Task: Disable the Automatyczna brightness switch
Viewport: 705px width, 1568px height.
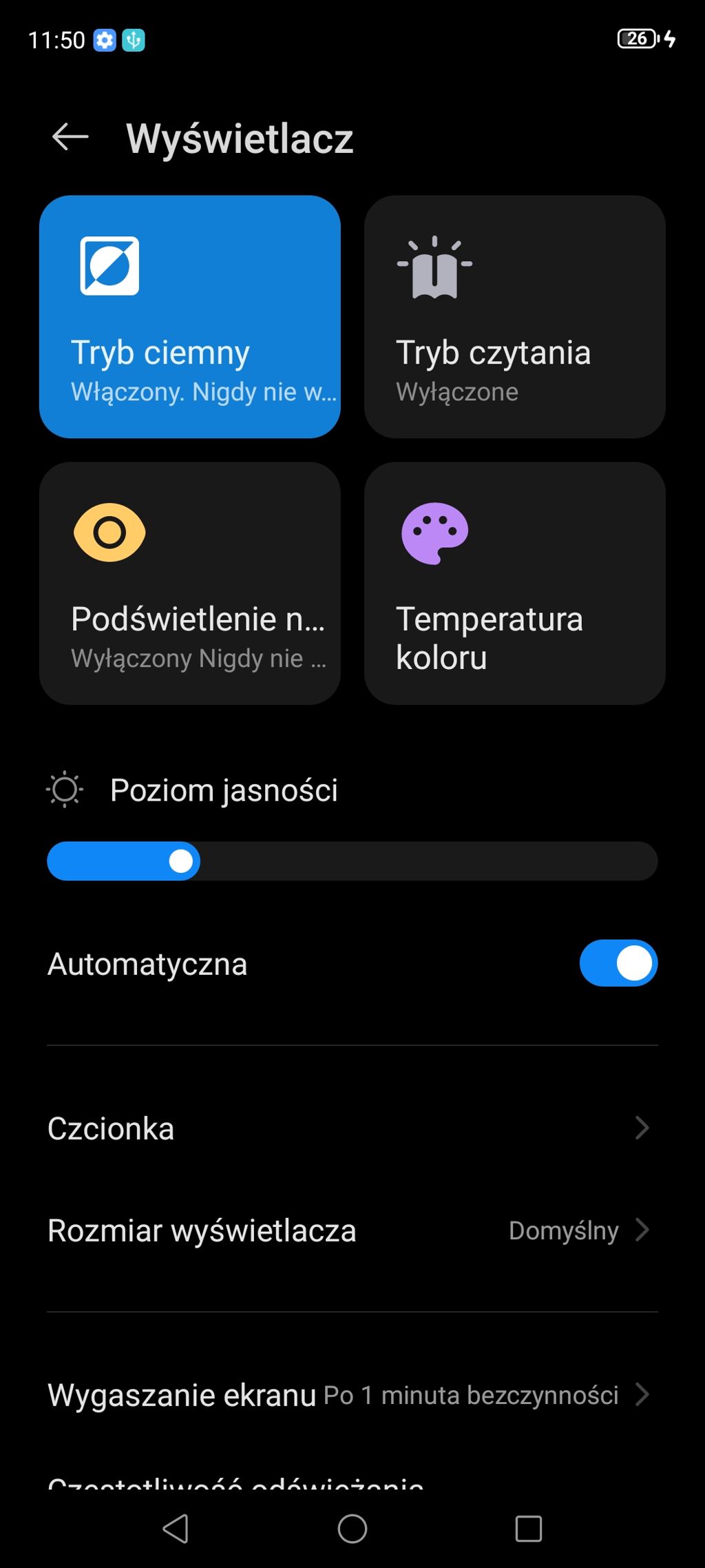Action: (x=618, y=963)
